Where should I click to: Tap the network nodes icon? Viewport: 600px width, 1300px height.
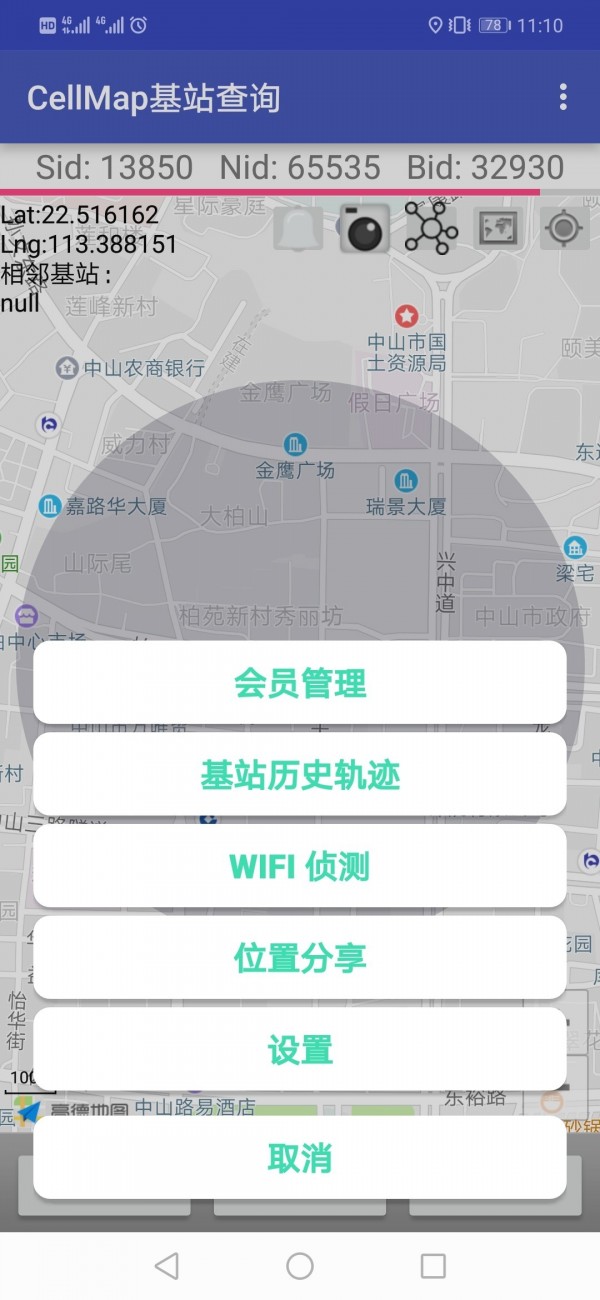click(x=431, y=229)
